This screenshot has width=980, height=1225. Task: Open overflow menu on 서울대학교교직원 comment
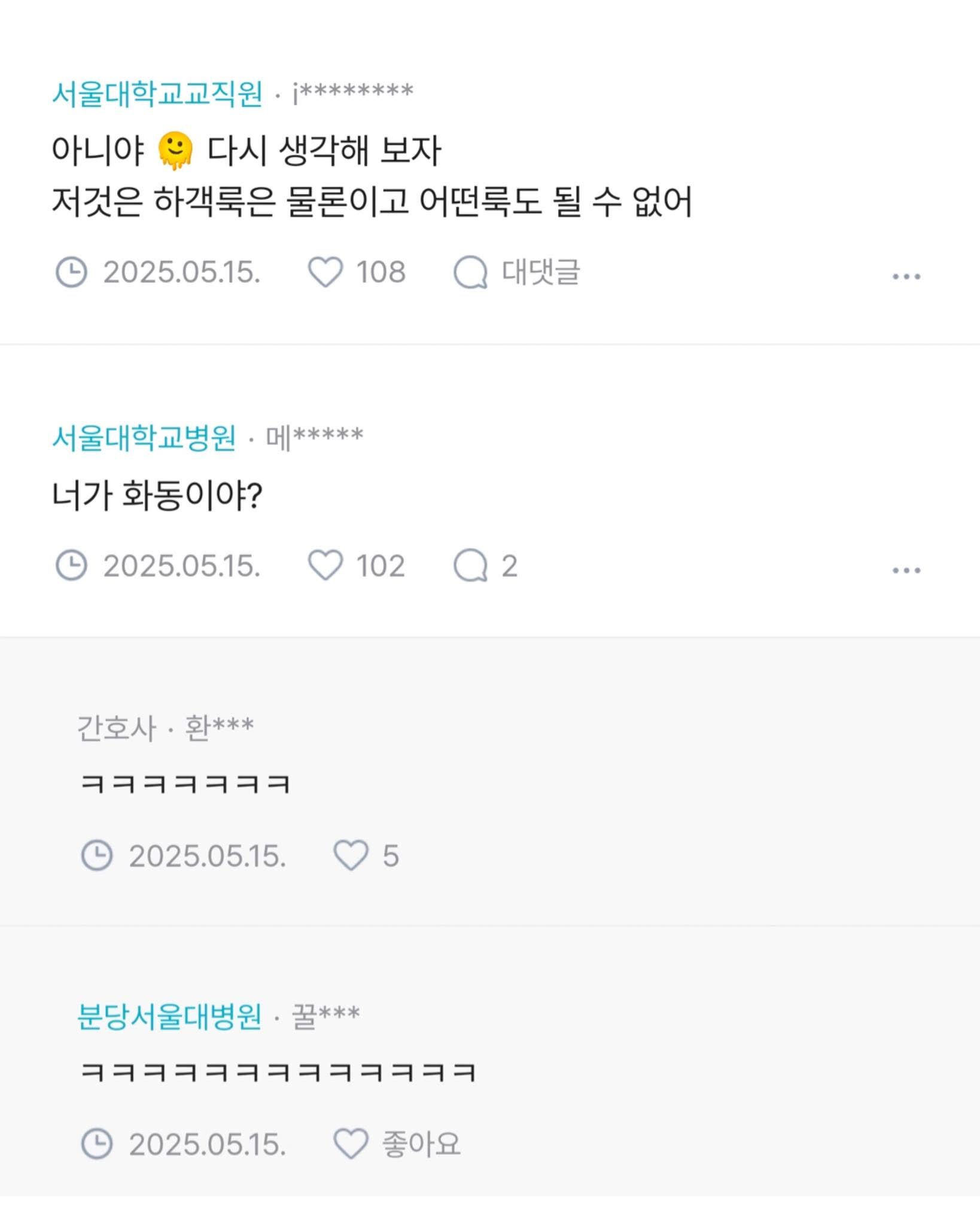coord(906,276)
